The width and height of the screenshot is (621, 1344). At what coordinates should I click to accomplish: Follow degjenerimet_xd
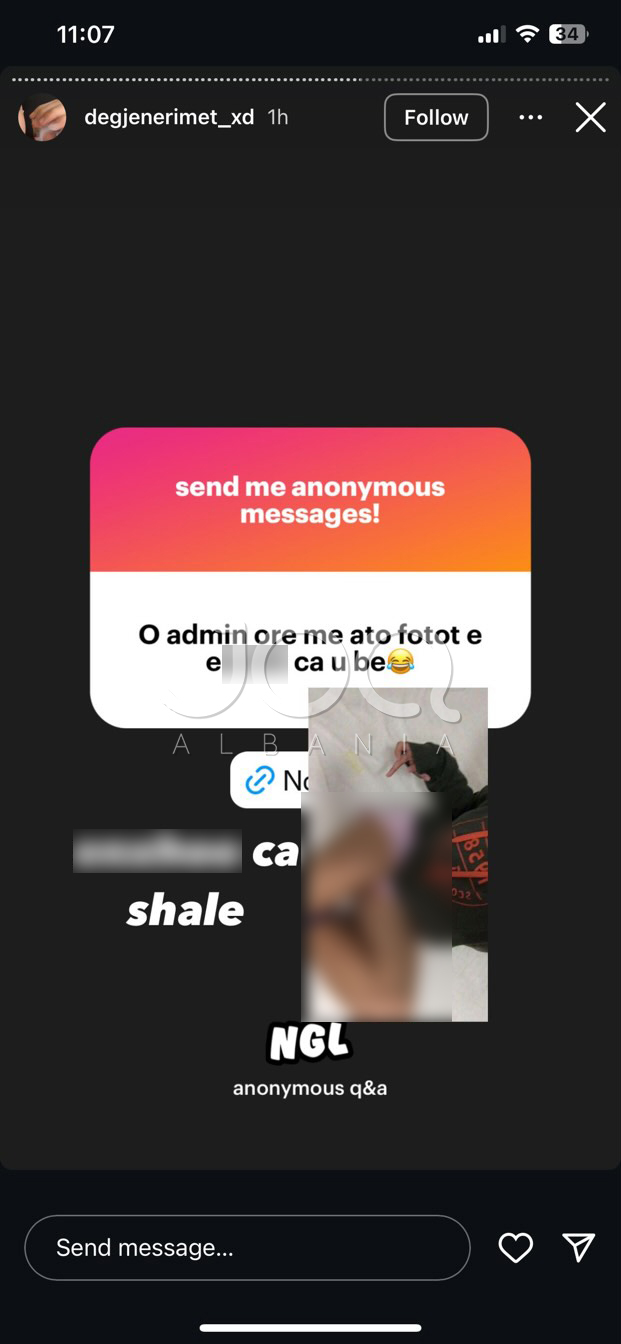436,118
